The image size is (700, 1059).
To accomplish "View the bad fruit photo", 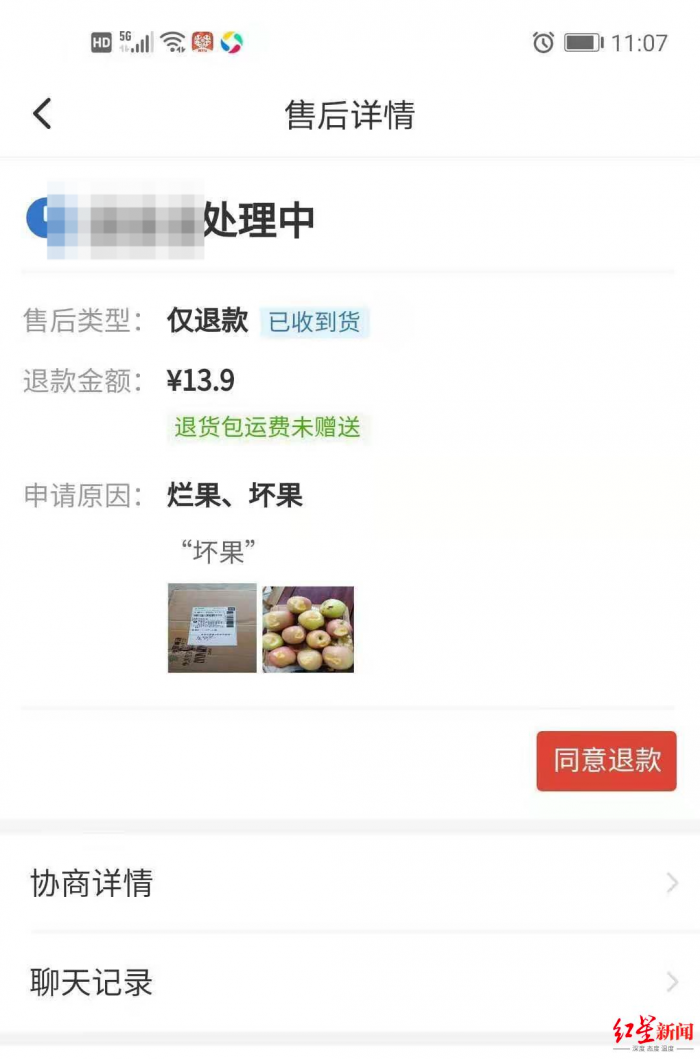I will (x=308, y=629).
